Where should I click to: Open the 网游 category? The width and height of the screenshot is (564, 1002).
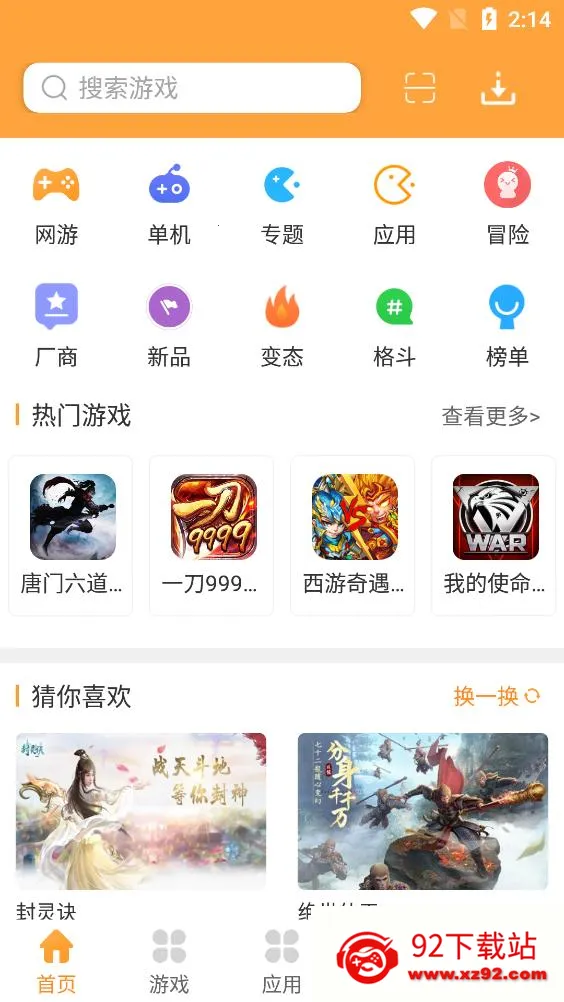click(56, 204)
